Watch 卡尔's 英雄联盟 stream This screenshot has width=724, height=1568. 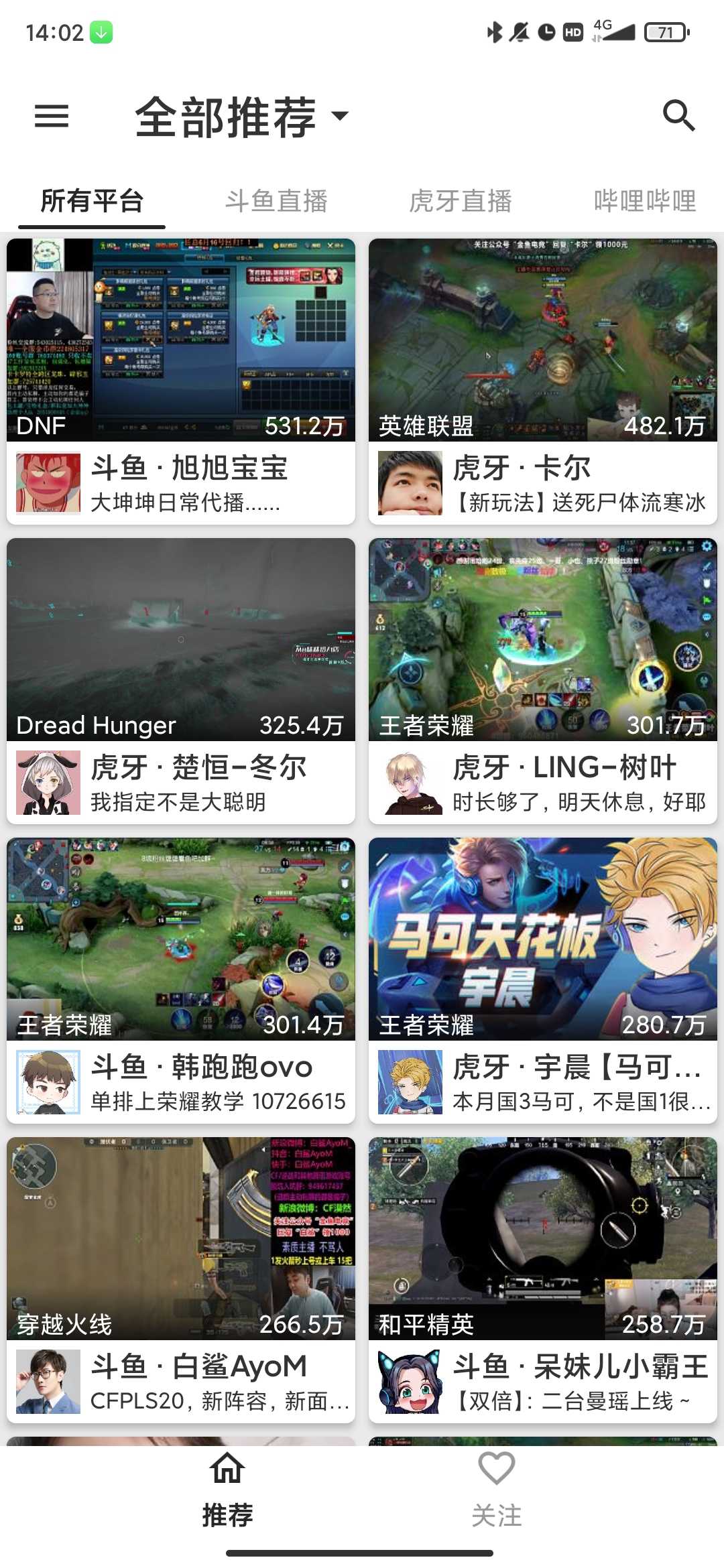point(543,381)
